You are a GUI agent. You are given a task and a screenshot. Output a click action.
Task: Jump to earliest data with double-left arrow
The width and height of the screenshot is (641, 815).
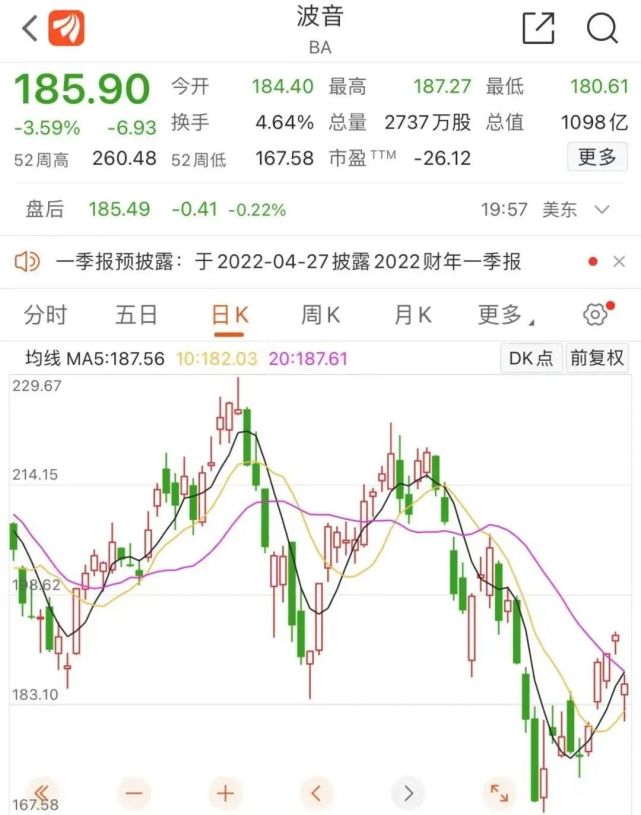tap(42, 793)
